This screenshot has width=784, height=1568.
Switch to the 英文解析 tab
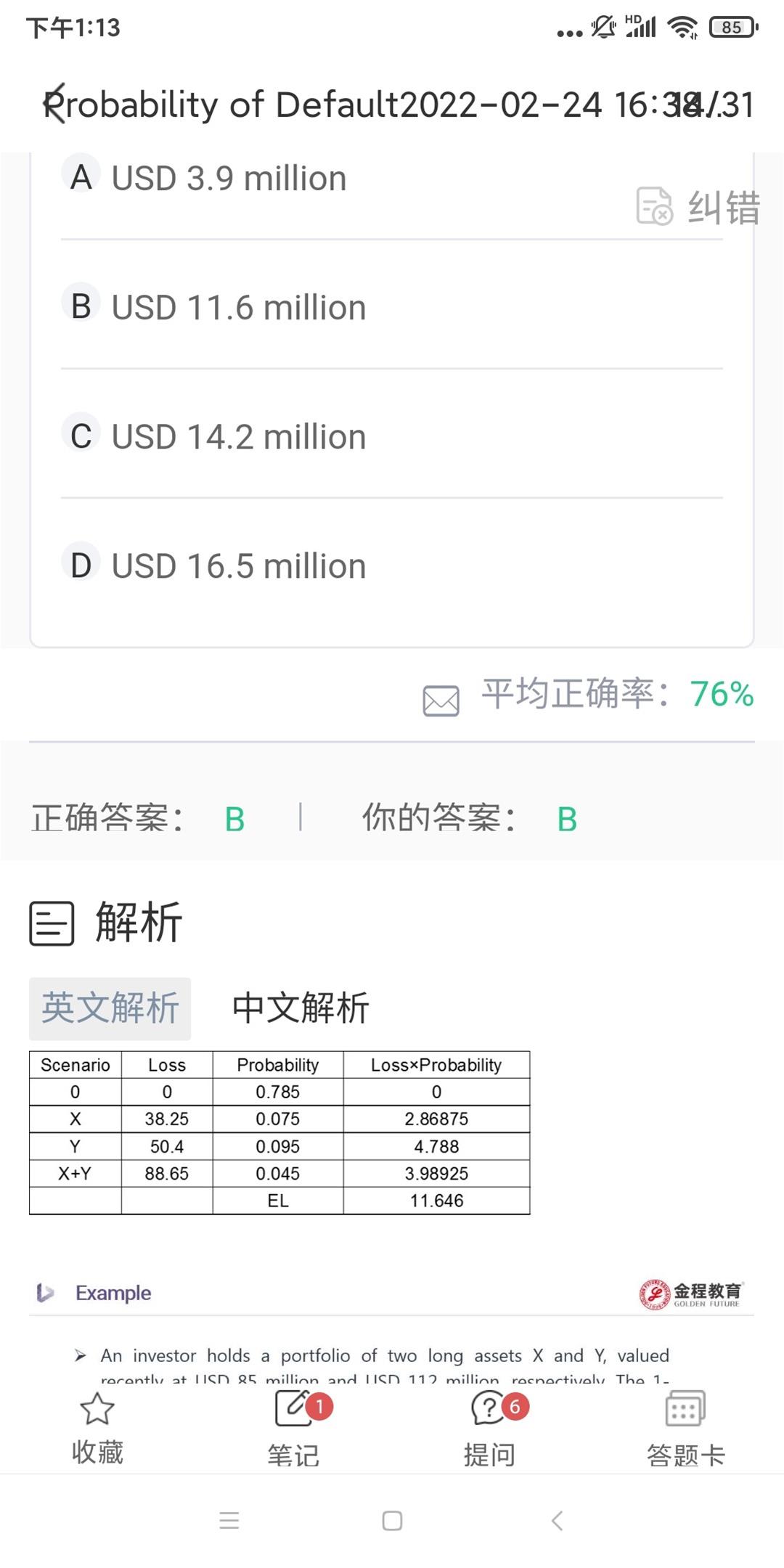tap(110, 1008)
